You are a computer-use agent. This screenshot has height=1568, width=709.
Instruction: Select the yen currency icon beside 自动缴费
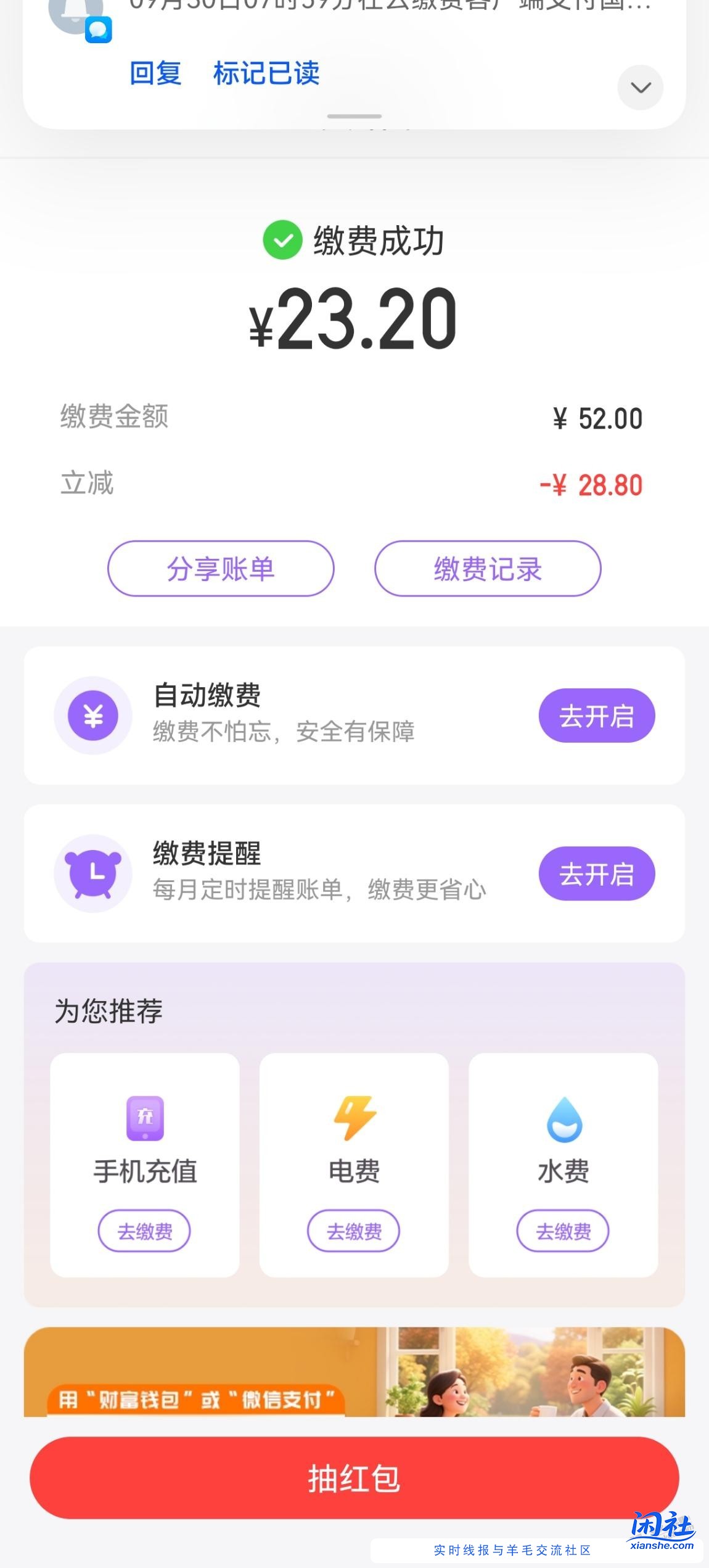(x=92, y=714)
